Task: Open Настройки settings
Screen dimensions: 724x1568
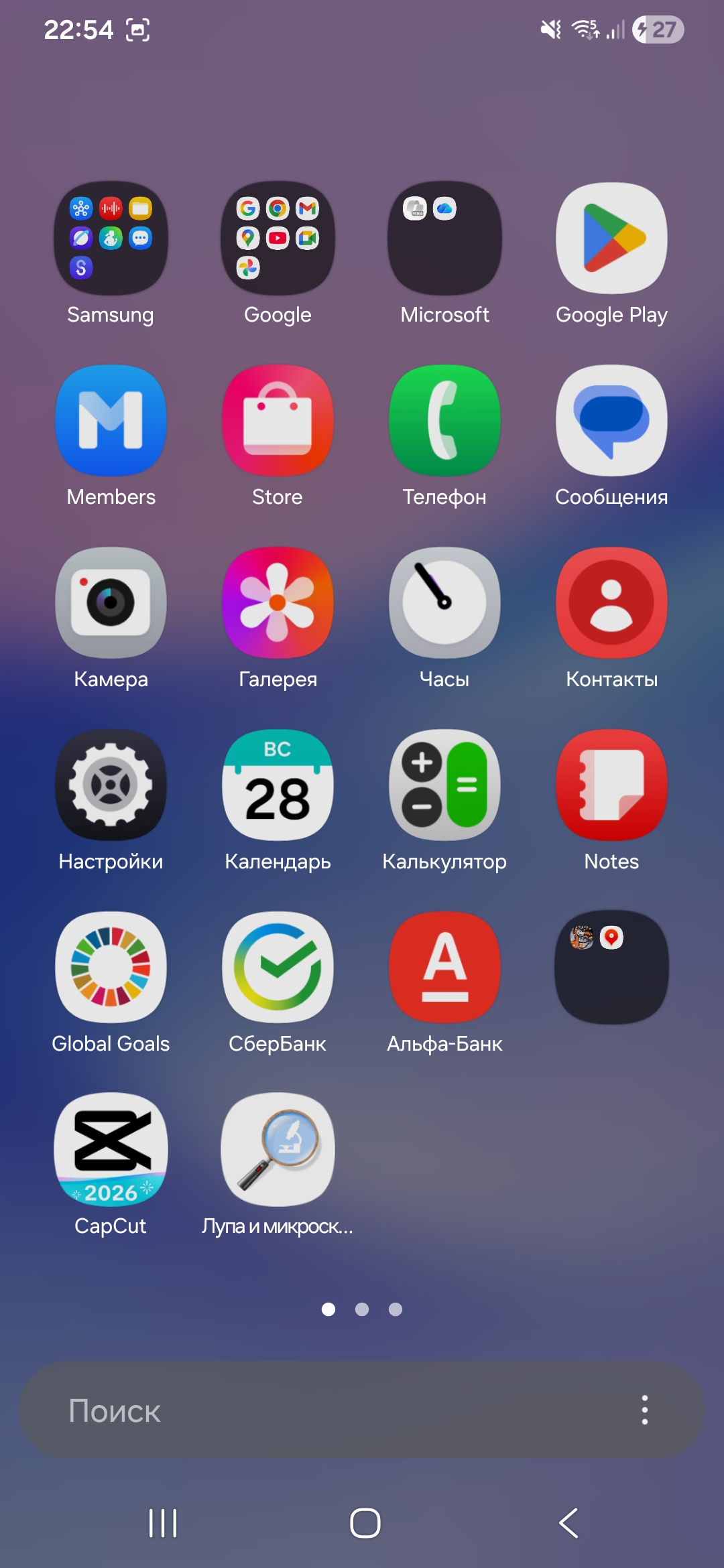Action: coord(111,785)
